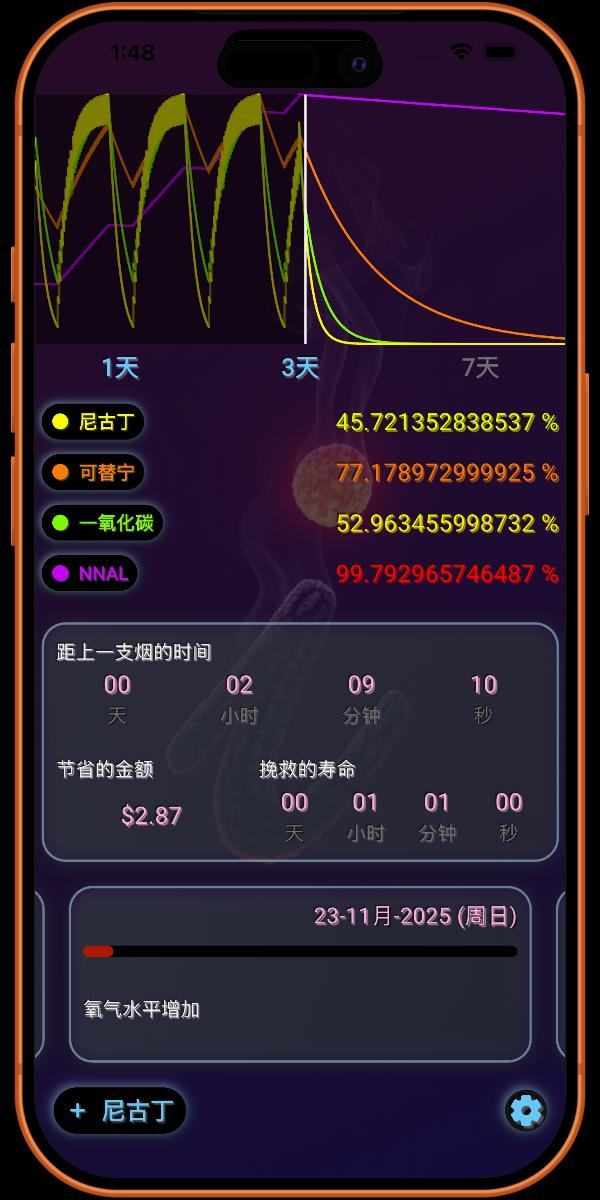Screen dimensions: 600x1200
Task: Add a new 尼古丁 entry
Action: [x=120, y=1110]
